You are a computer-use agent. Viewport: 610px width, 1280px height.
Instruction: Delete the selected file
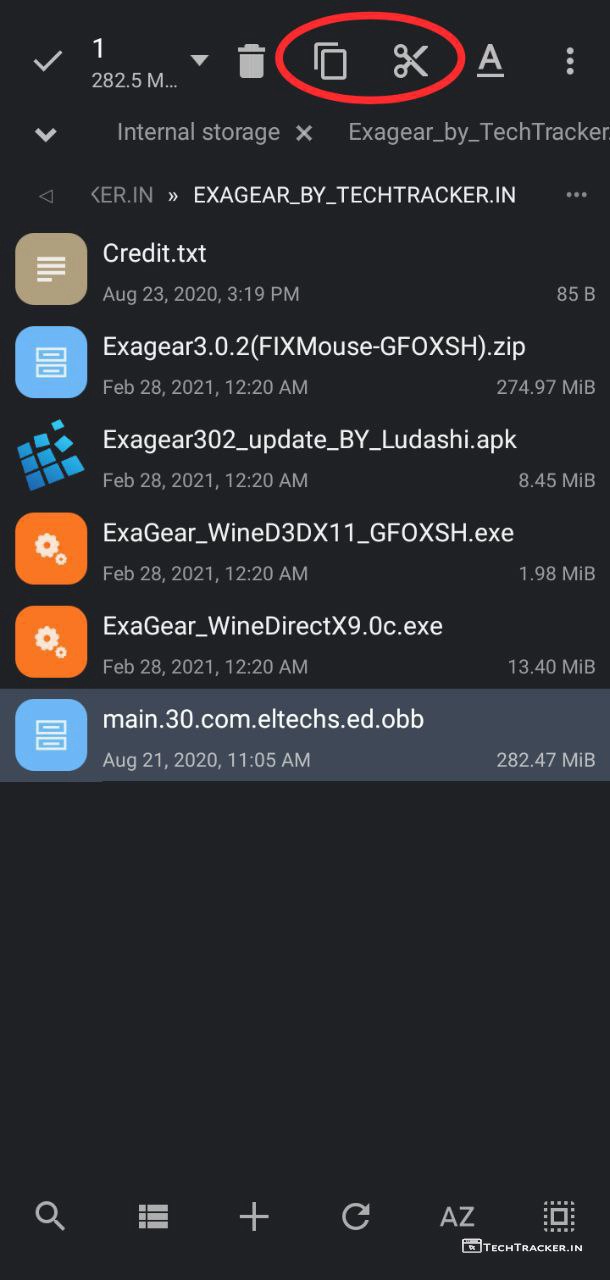tap(252, 62)
